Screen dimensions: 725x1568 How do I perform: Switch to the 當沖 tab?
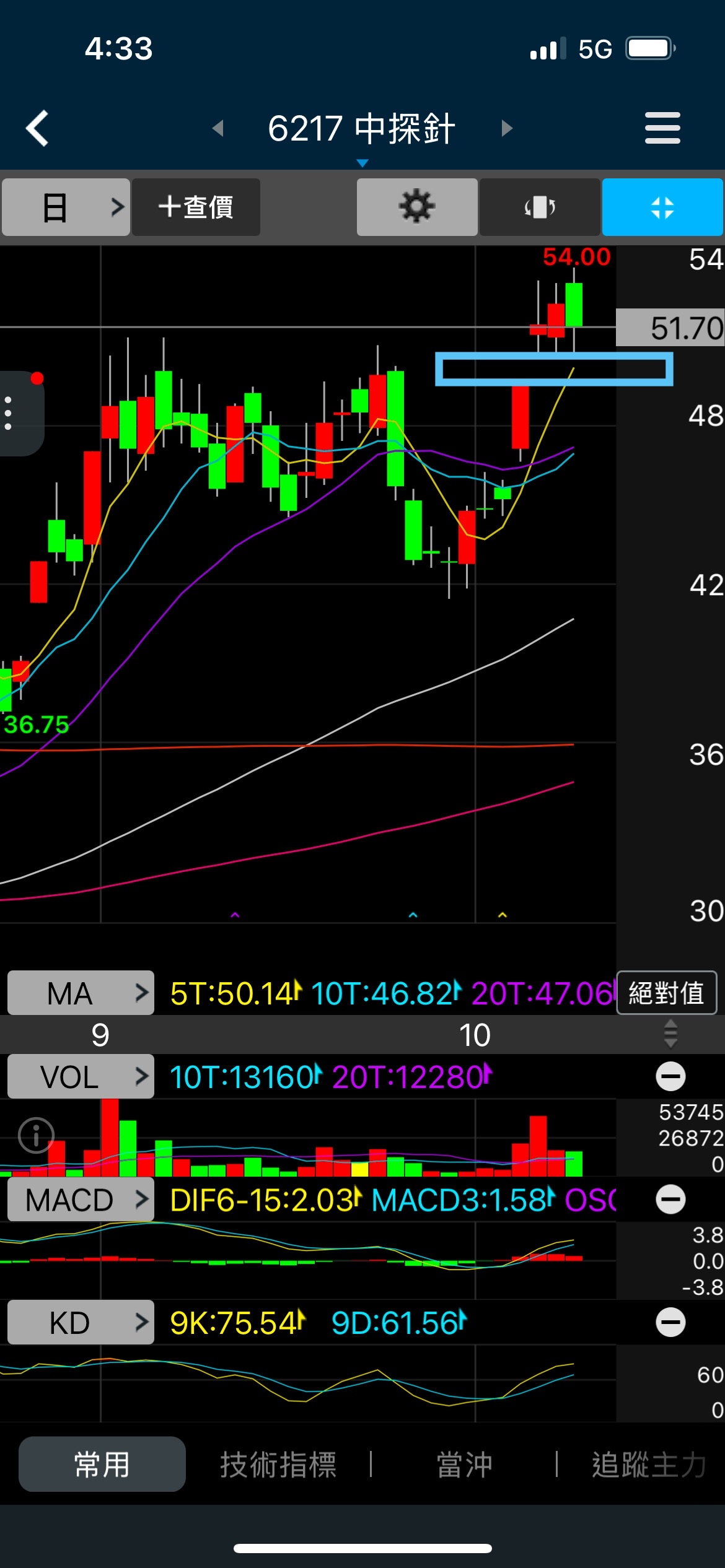464,1465
